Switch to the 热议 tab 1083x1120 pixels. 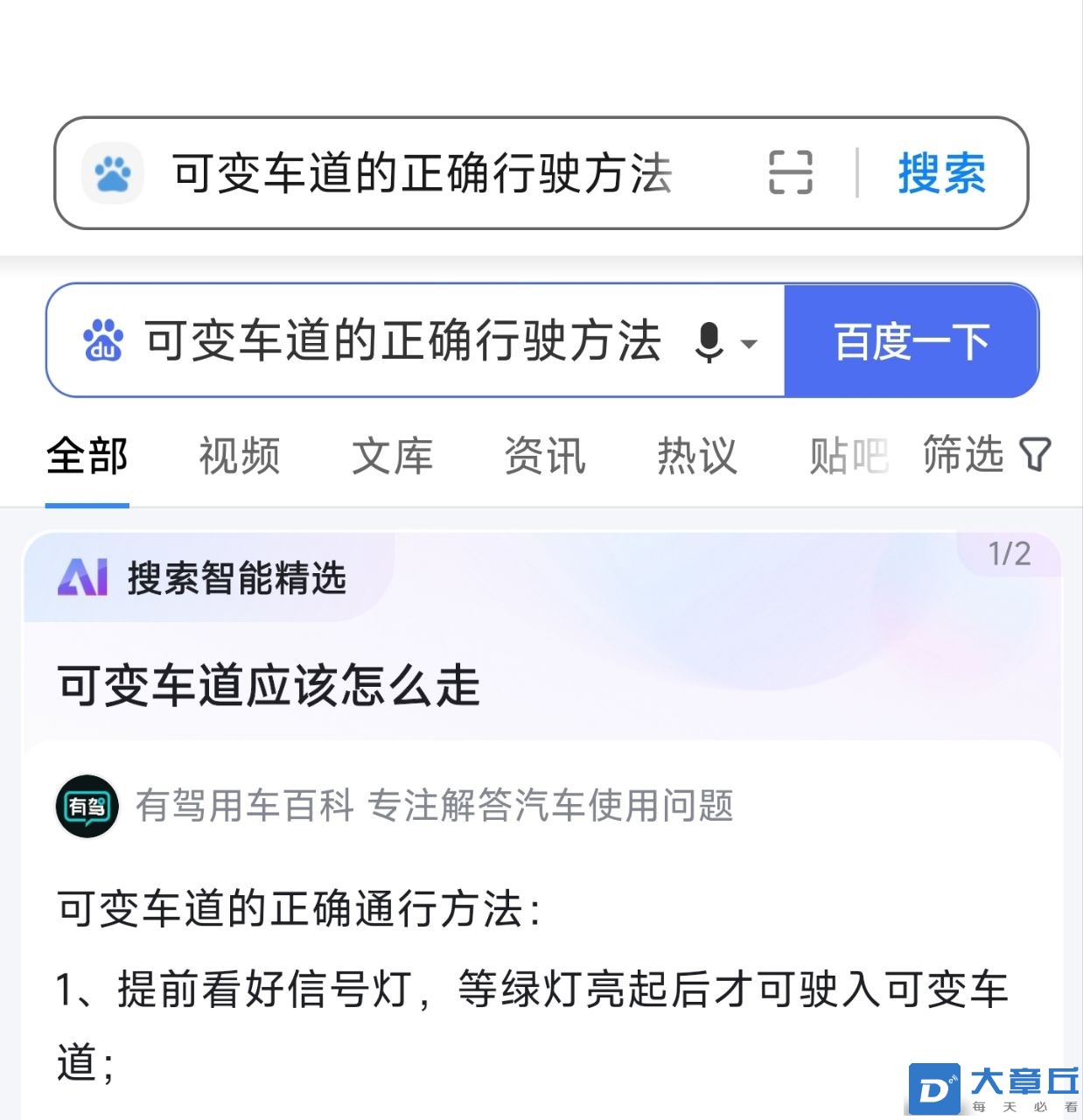696,456
